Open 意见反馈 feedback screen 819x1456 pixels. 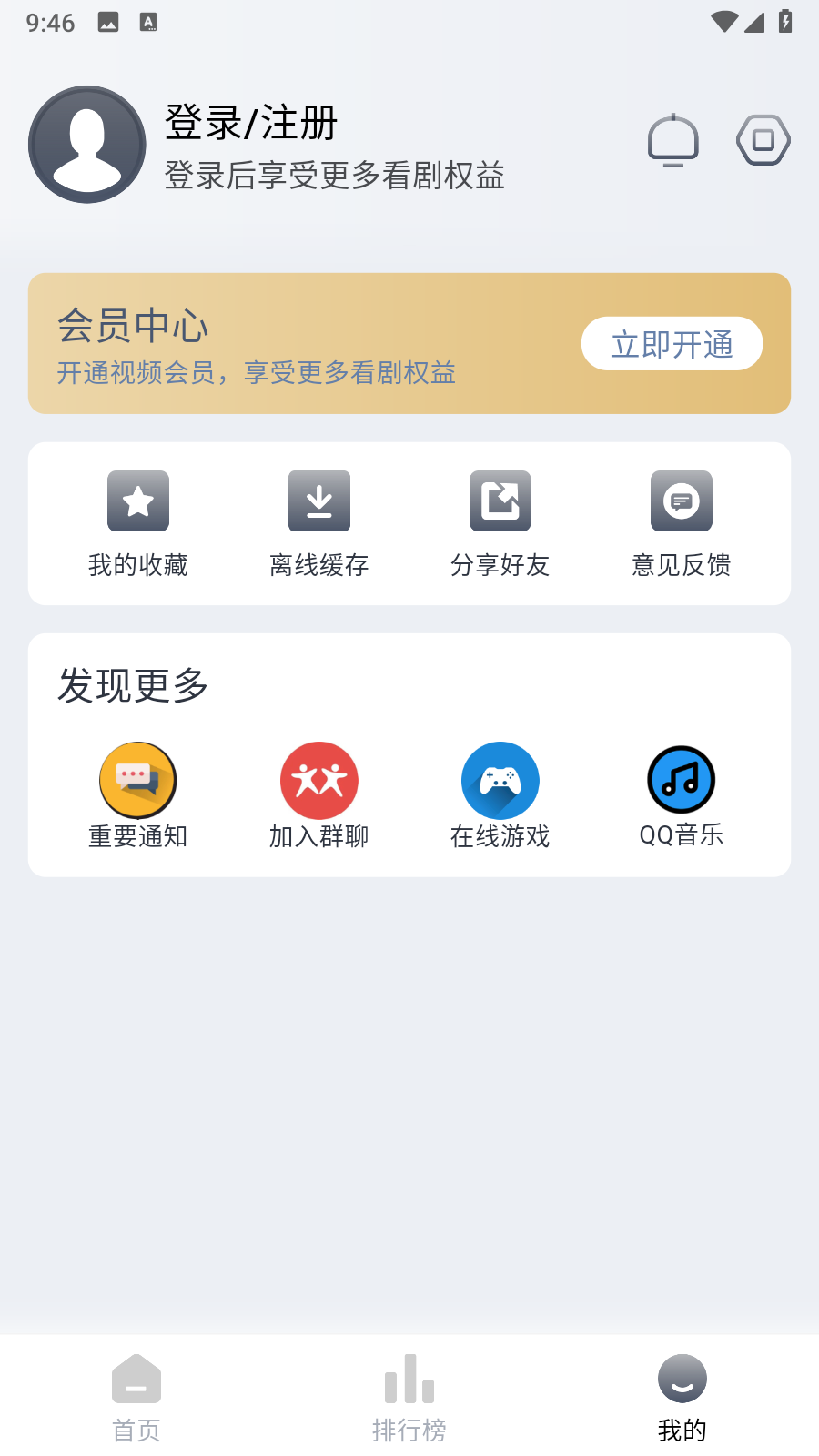681,523
